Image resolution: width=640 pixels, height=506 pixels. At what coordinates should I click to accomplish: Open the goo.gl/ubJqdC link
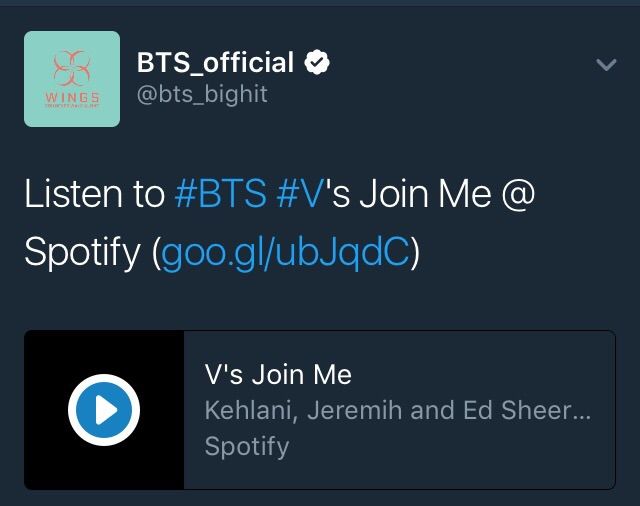pyautogui.click(x=285, y=253)
